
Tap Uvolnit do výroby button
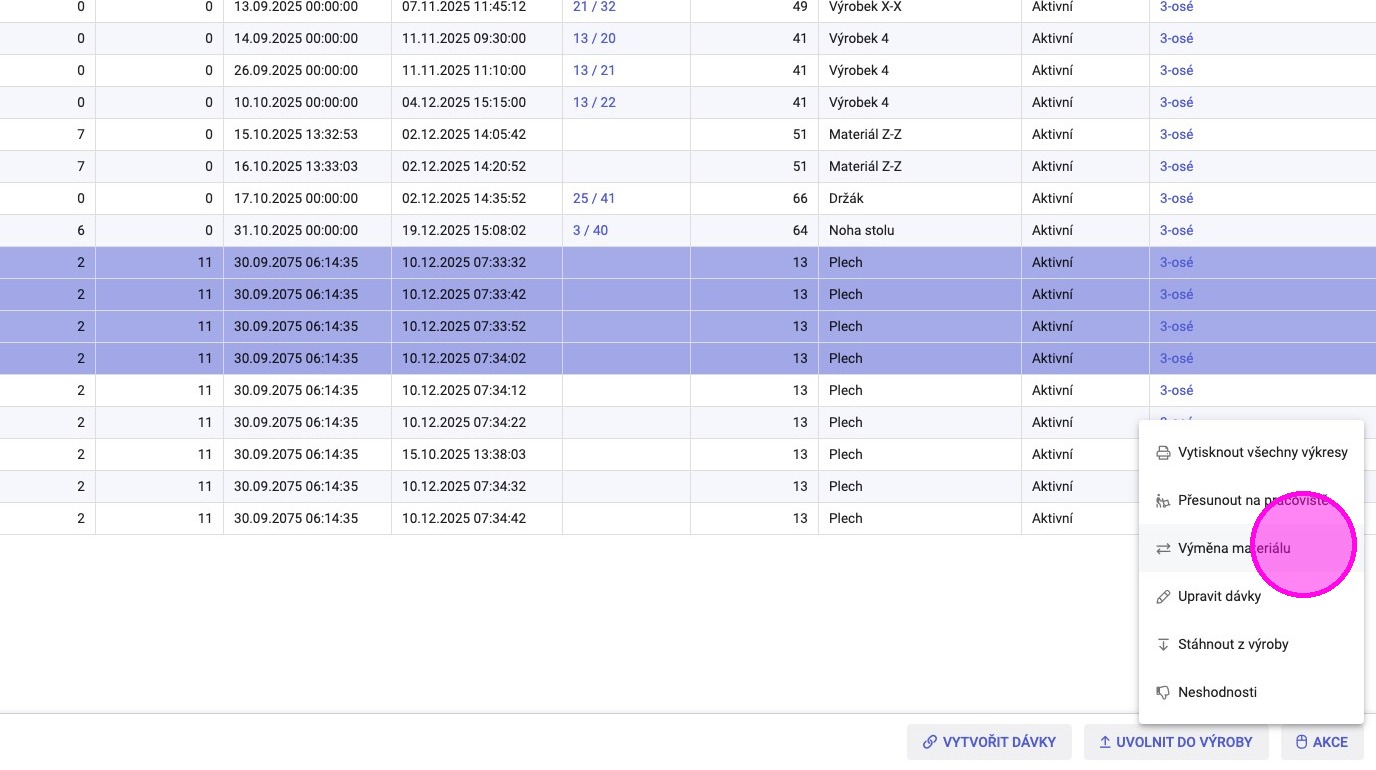1176,742
